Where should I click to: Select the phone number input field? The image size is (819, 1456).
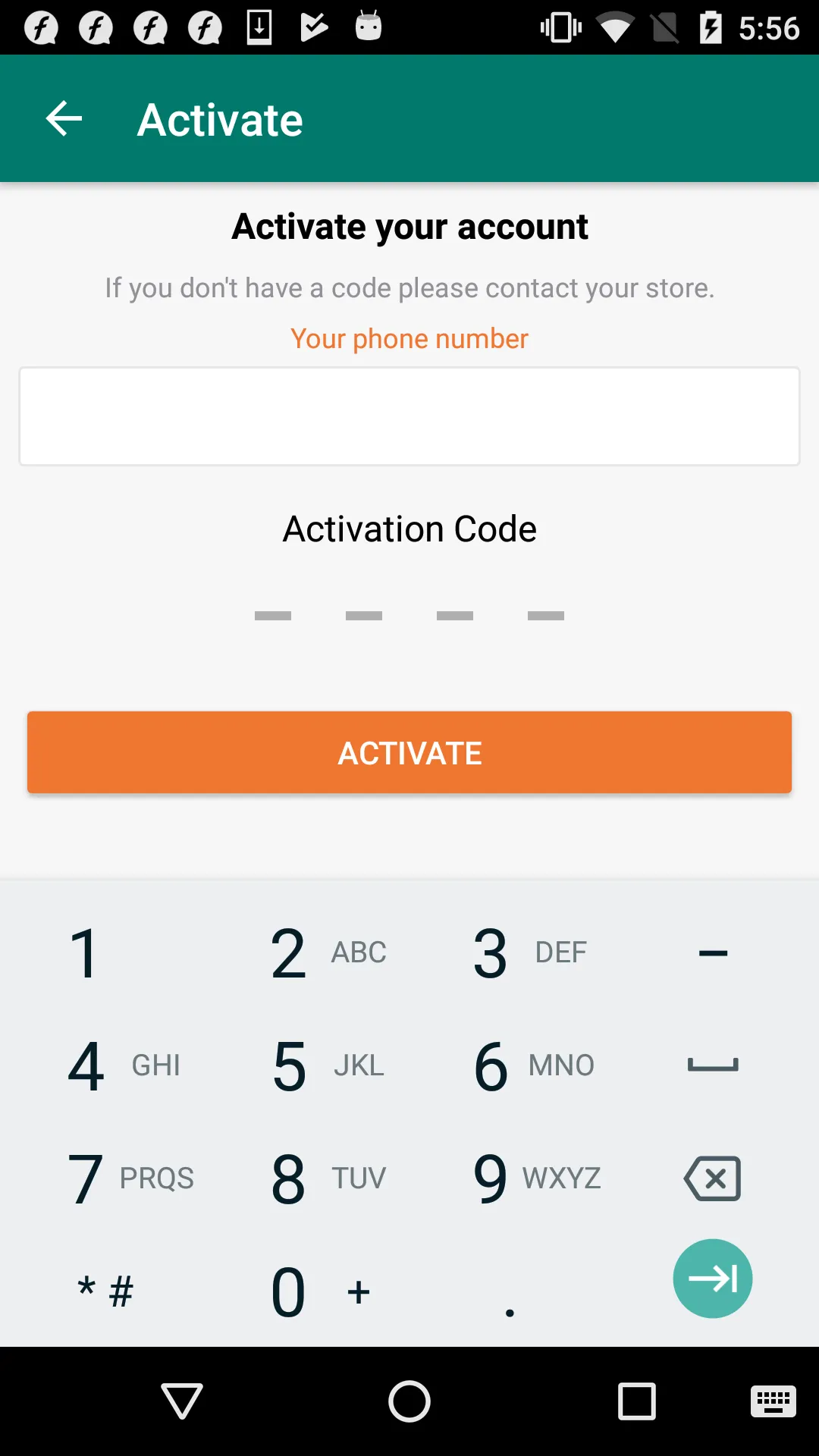(x=409, y=416)
